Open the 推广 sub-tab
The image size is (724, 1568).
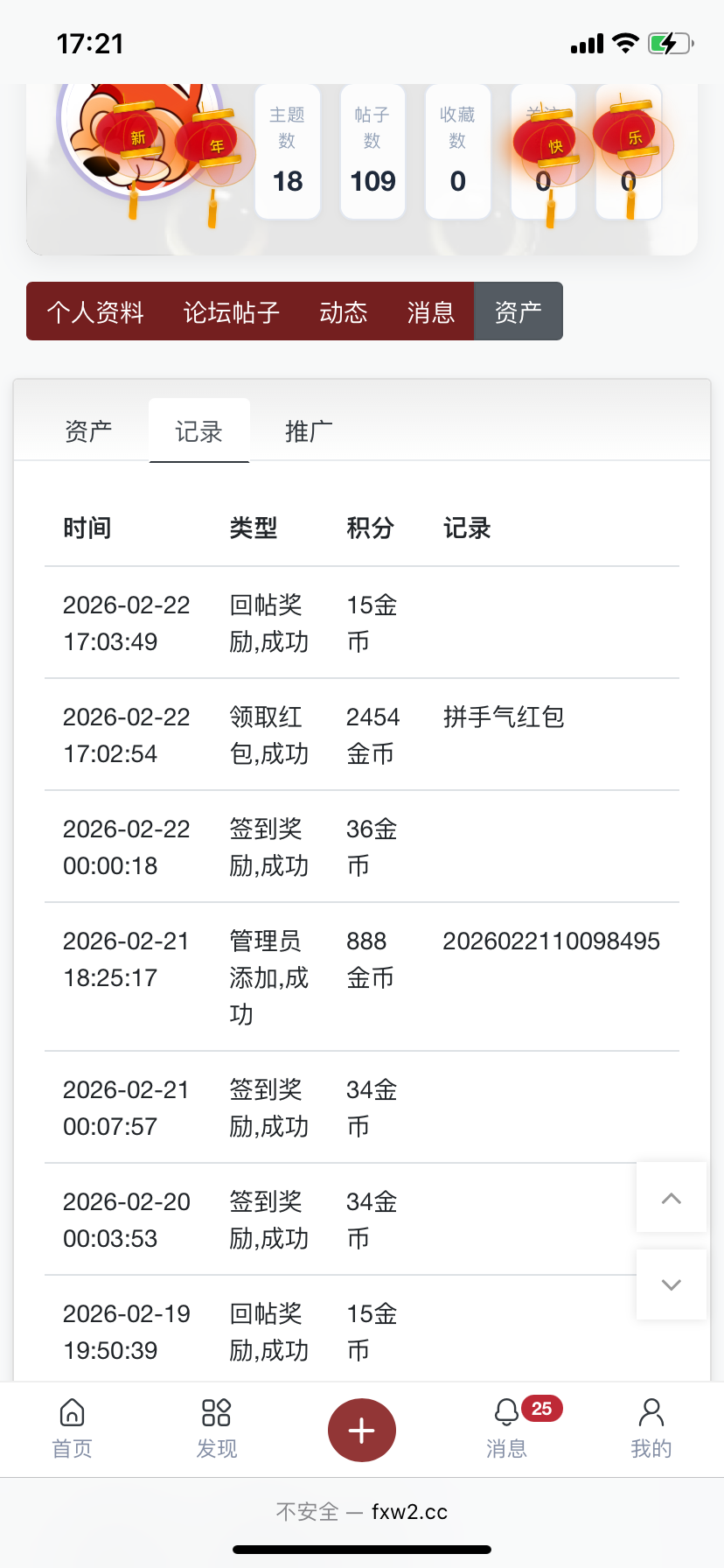click(x=308, y=431)
